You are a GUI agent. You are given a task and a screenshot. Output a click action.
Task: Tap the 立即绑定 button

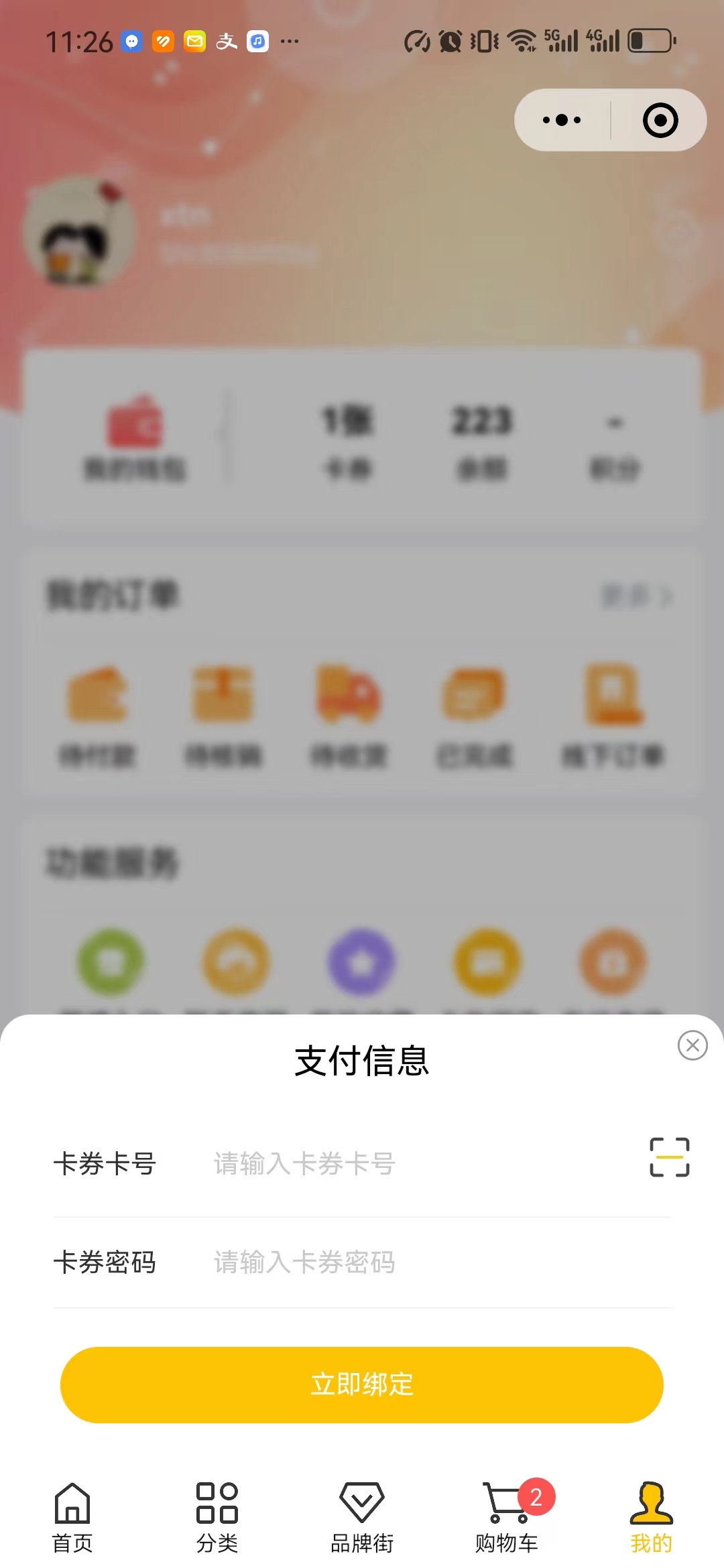362,1384
